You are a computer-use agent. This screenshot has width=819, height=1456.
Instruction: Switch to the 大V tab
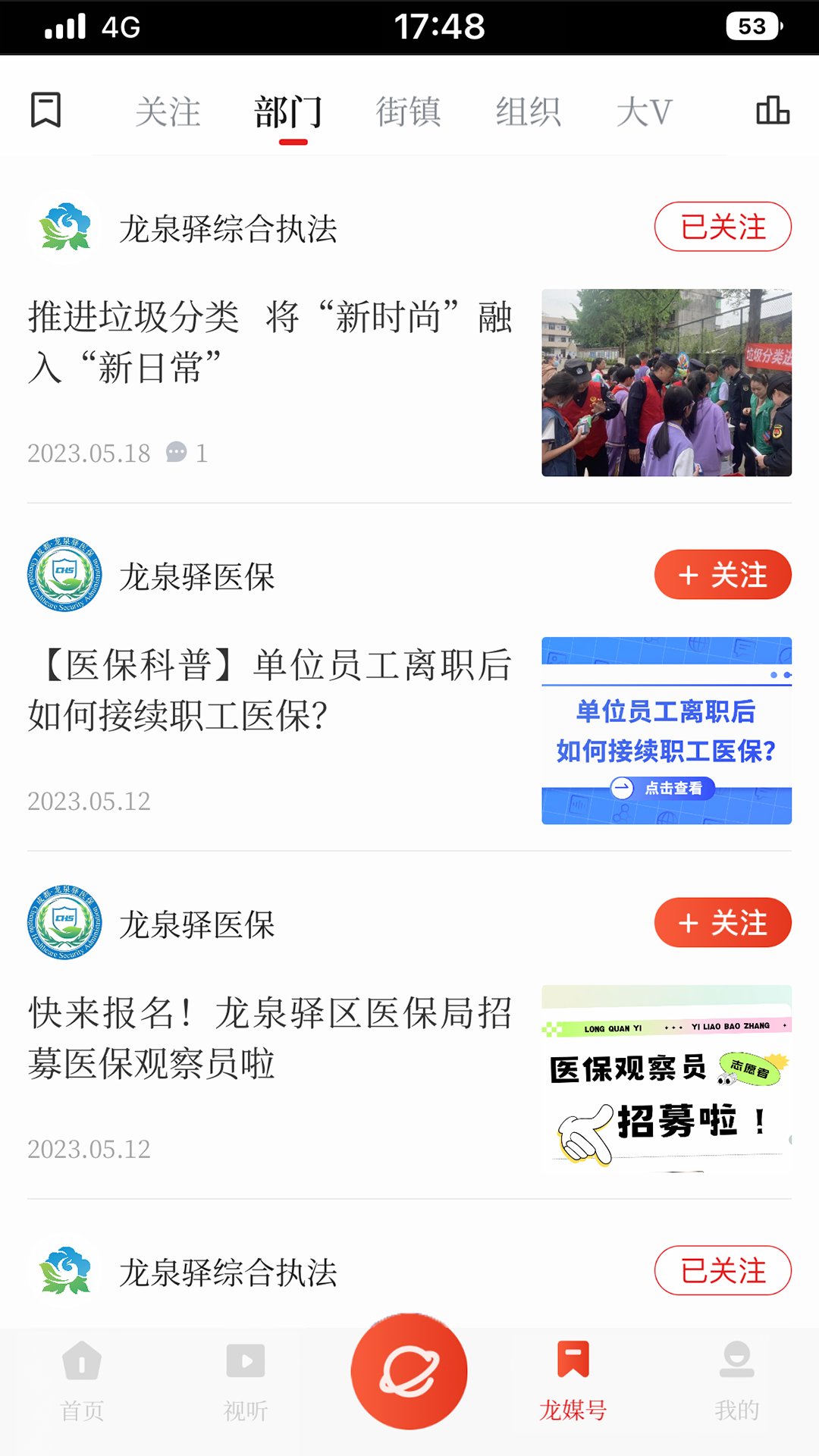click(644, 112)
